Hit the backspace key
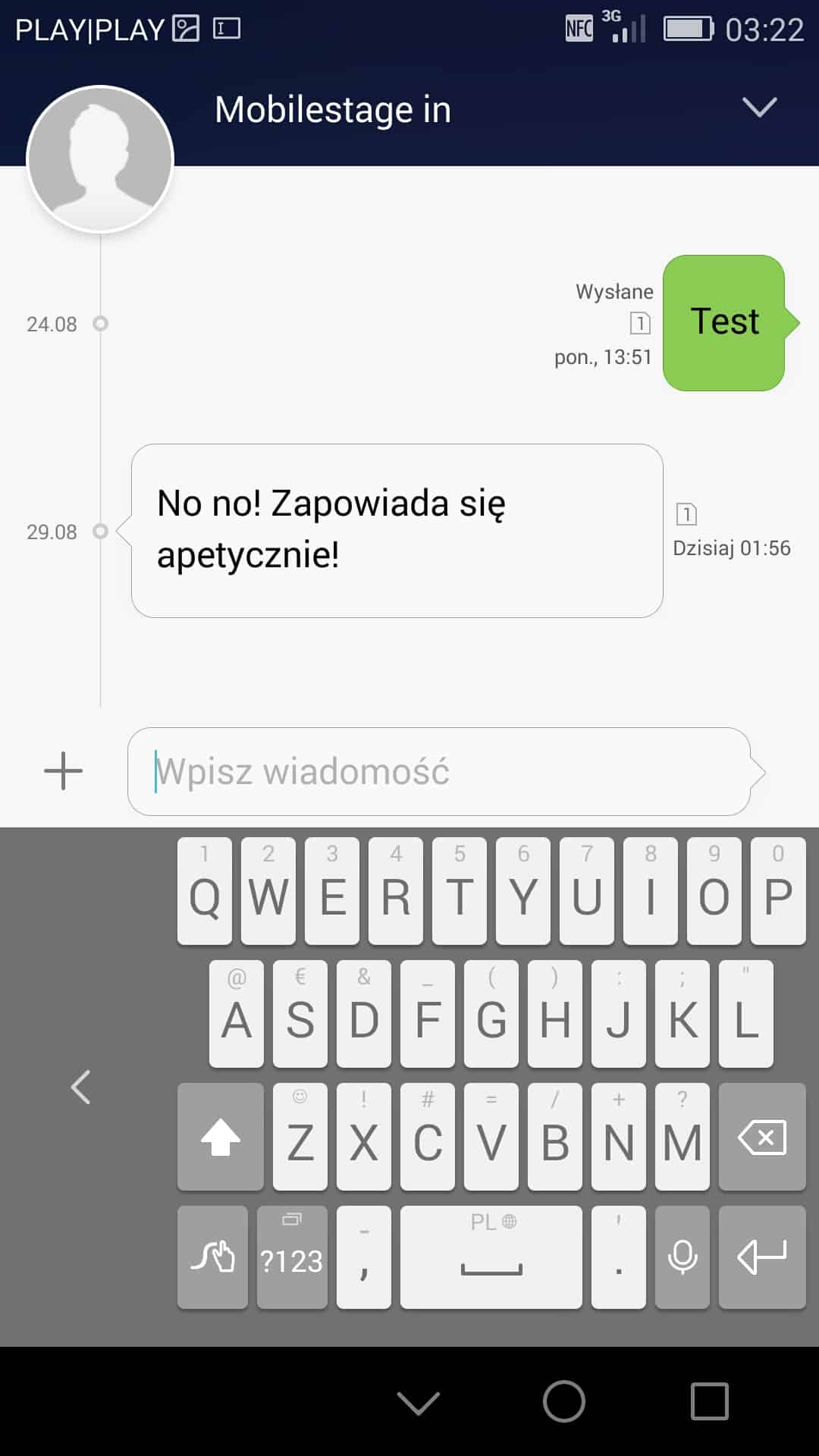The height and width of the screenshot is (1456, 819). coord(761,1137)
